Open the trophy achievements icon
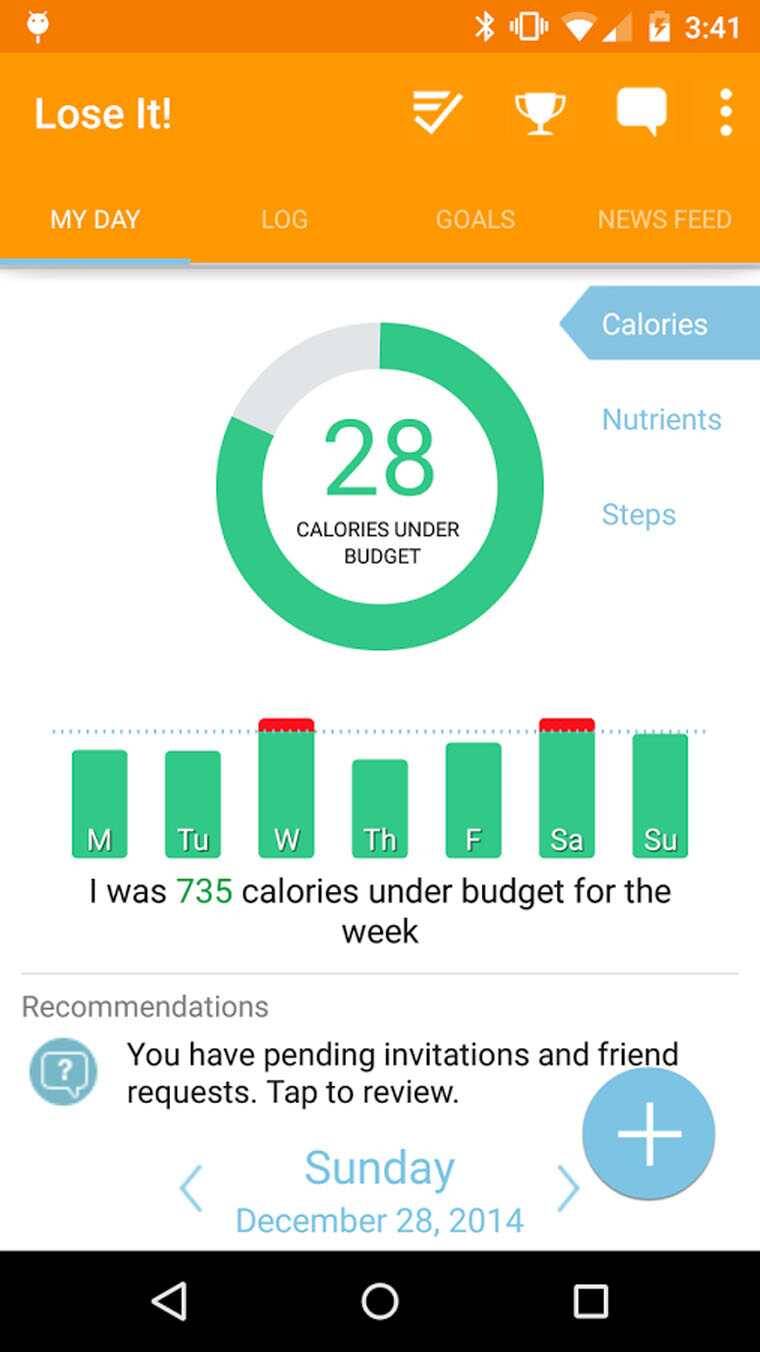The height and width of the screenshot is (1352, 760). coord(539,112)
